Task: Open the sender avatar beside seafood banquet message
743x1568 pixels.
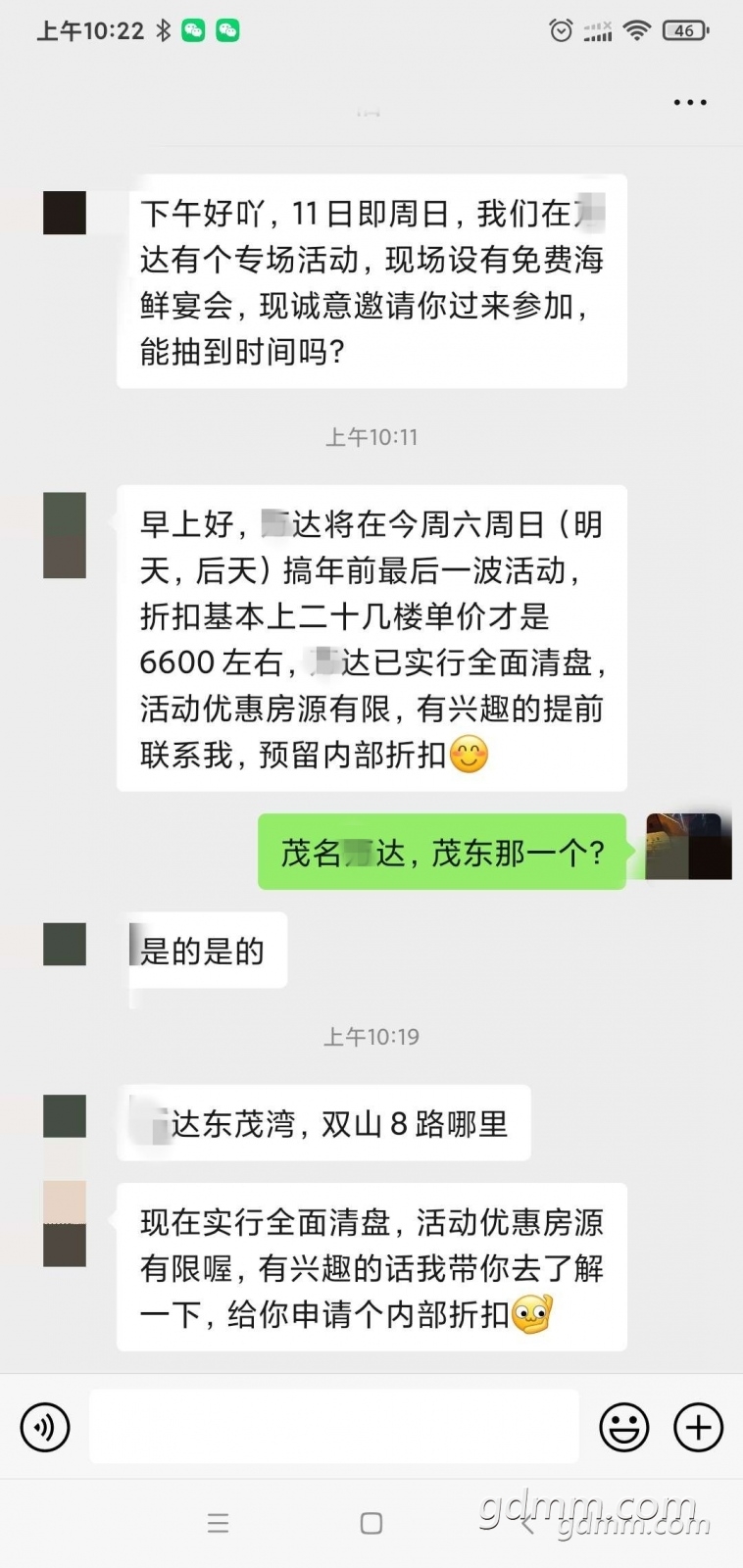Action: click(x=65, y=213)
